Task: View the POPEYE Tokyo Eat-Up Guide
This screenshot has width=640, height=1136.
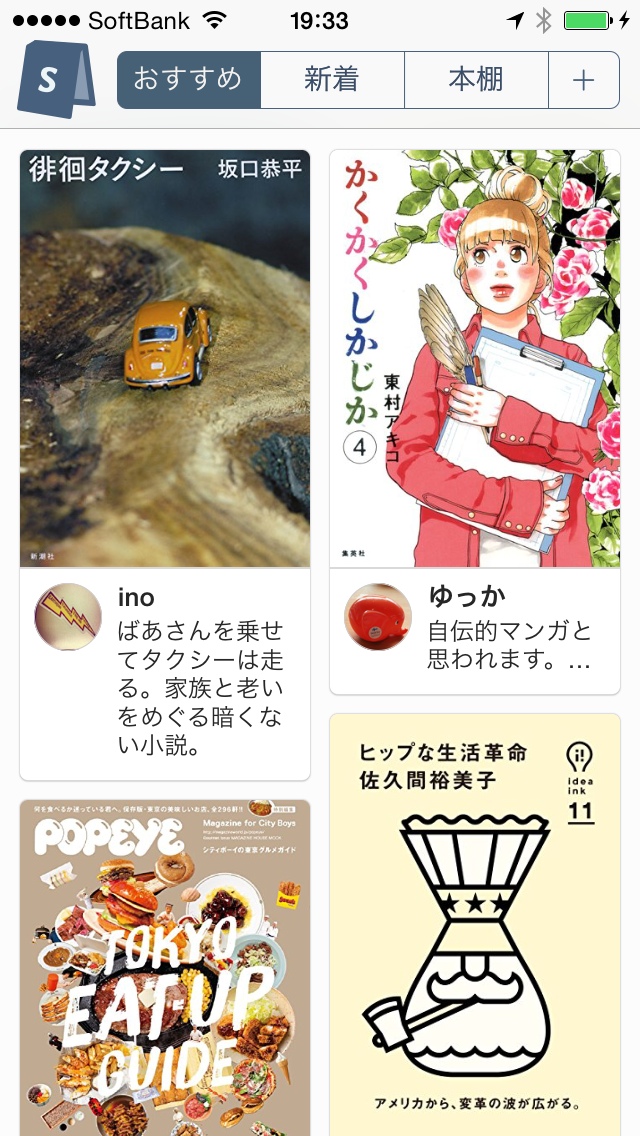Action: click(165, 968)
